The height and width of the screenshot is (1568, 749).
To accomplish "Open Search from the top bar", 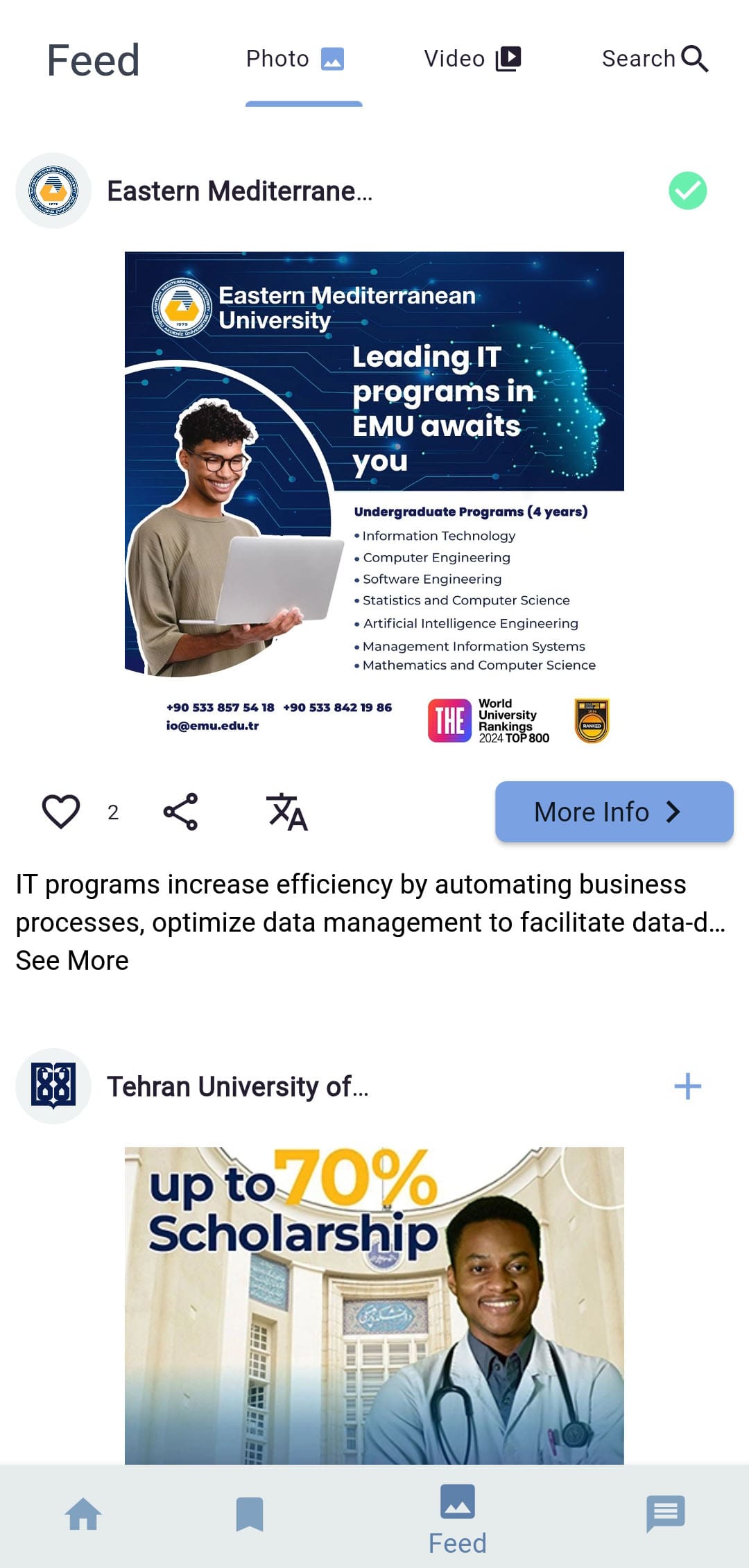I will tap(654, 59).
